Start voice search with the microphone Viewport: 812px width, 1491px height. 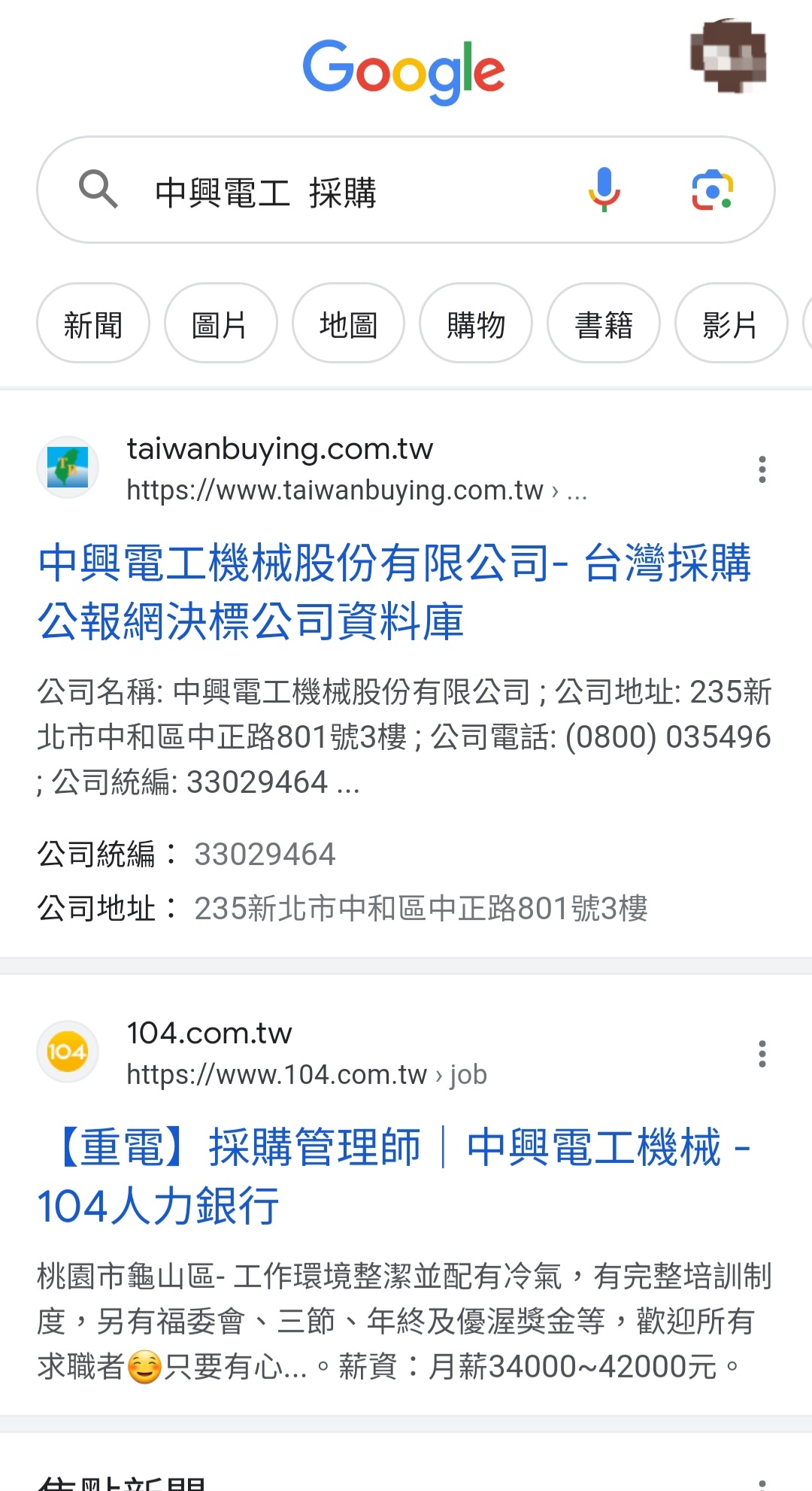click(x=604, y=190)
